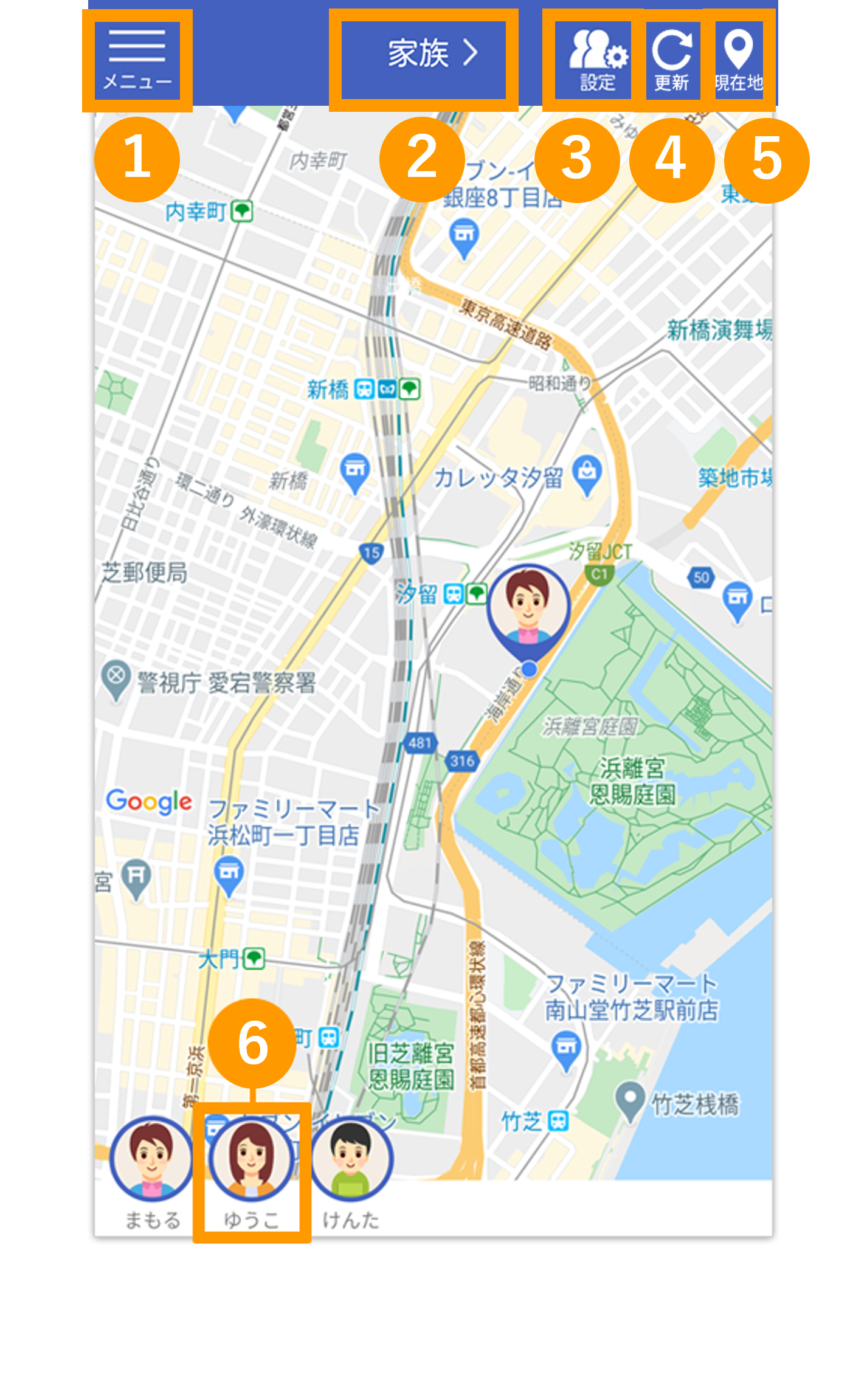Refresh locations with the 更新 button
Viewport: 867px width, 1400px height.
tap(672, 60)
